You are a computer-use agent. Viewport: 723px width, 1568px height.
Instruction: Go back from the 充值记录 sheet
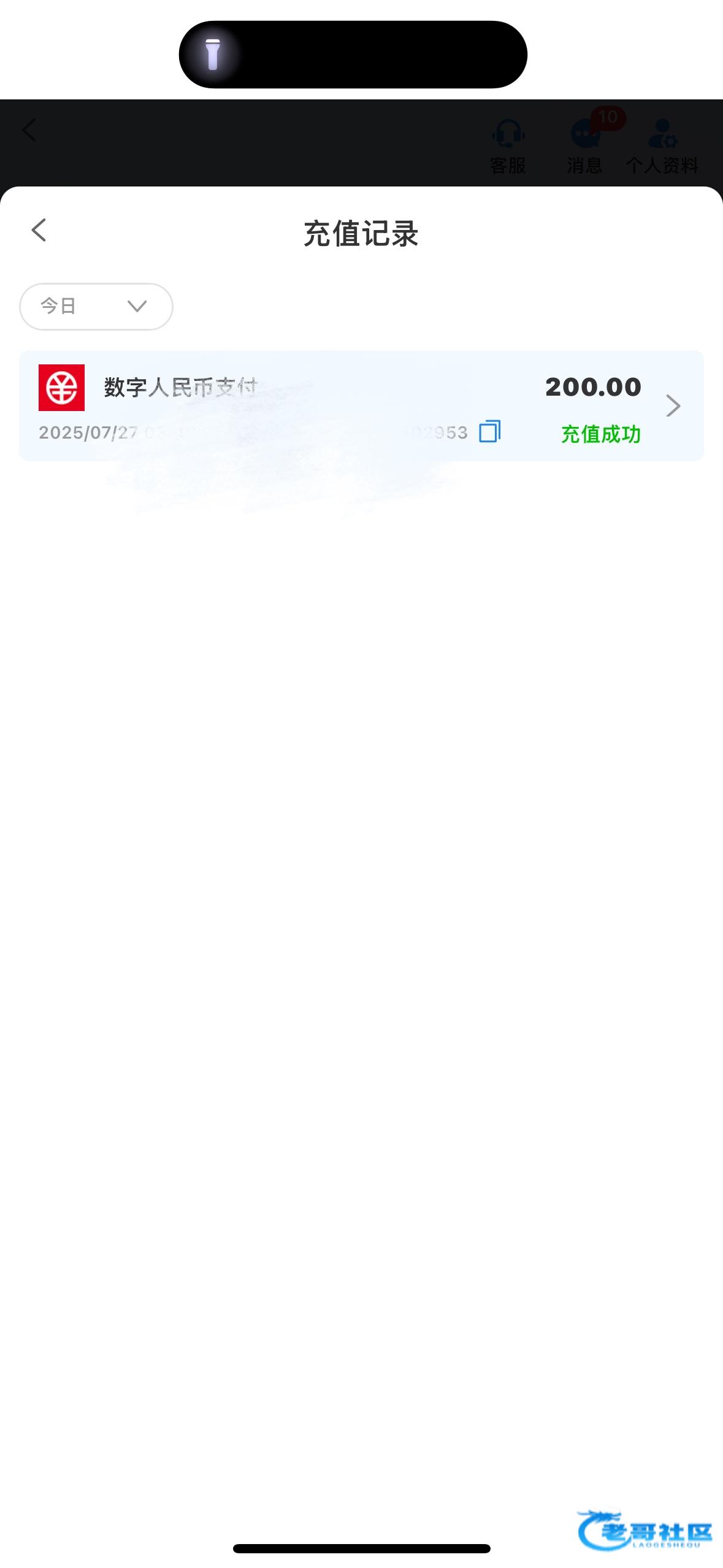[39, 231]
